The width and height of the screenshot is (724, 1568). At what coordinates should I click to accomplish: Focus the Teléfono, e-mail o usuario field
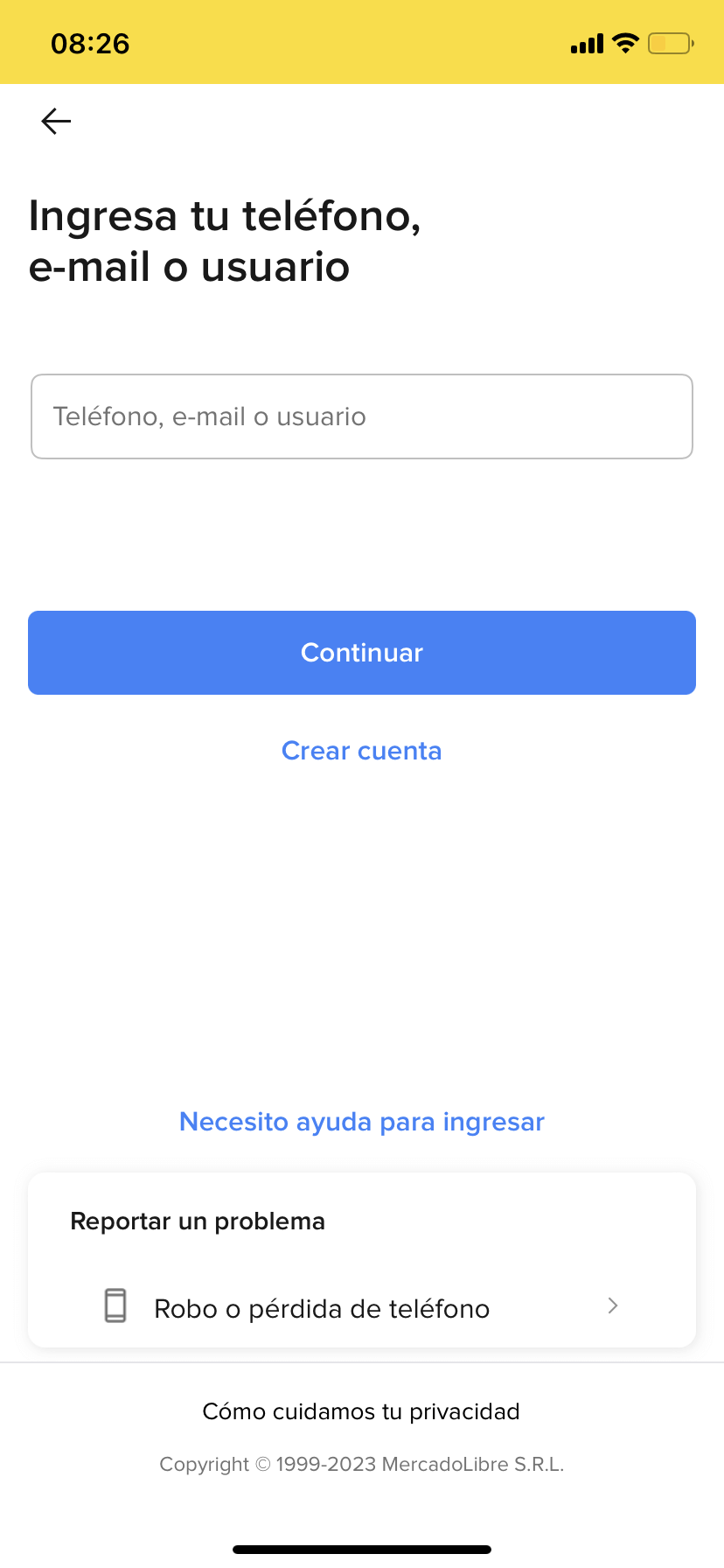point(361,416)
